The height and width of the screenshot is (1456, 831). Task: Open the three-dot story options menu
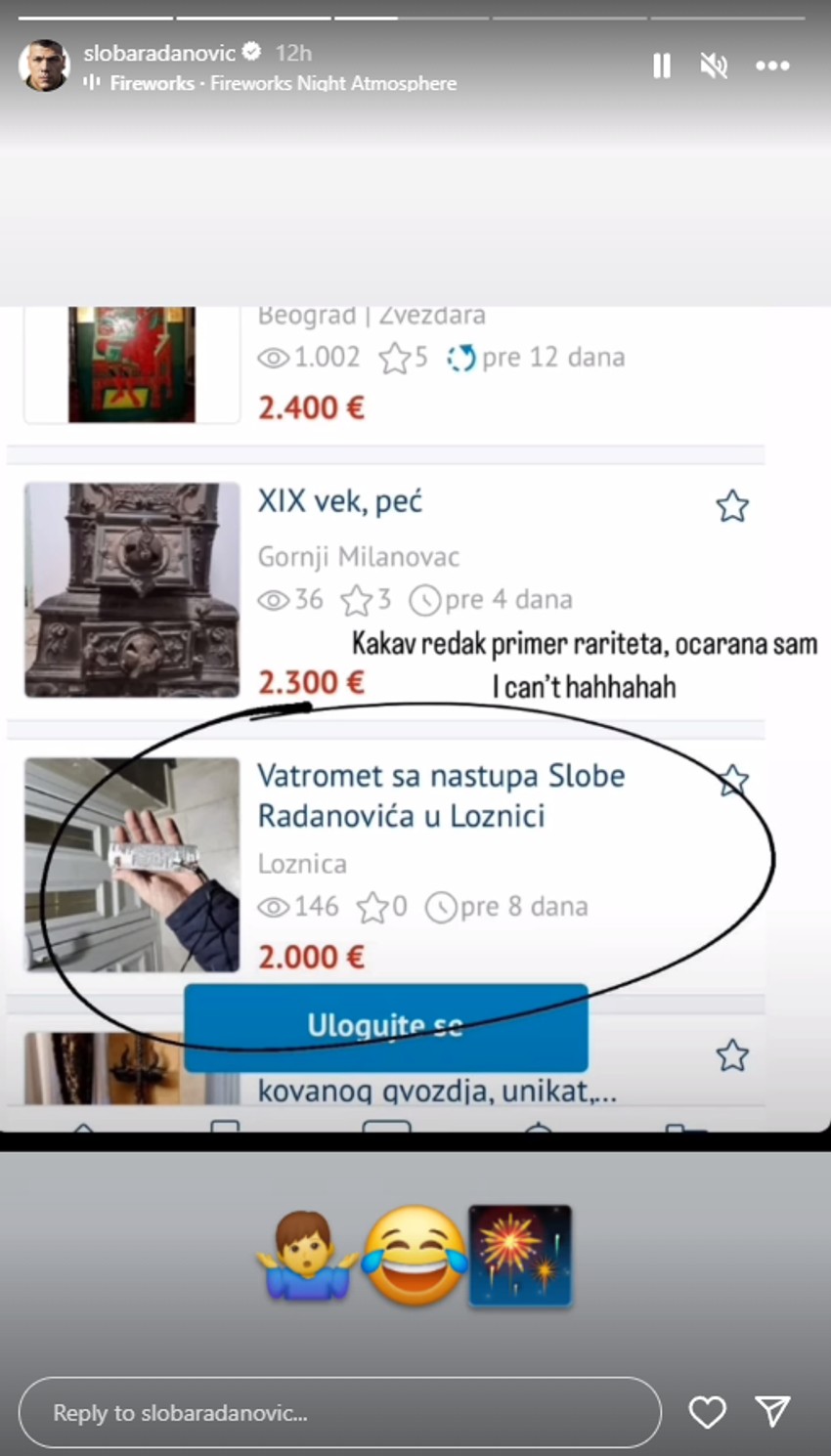tap(773, 65)
